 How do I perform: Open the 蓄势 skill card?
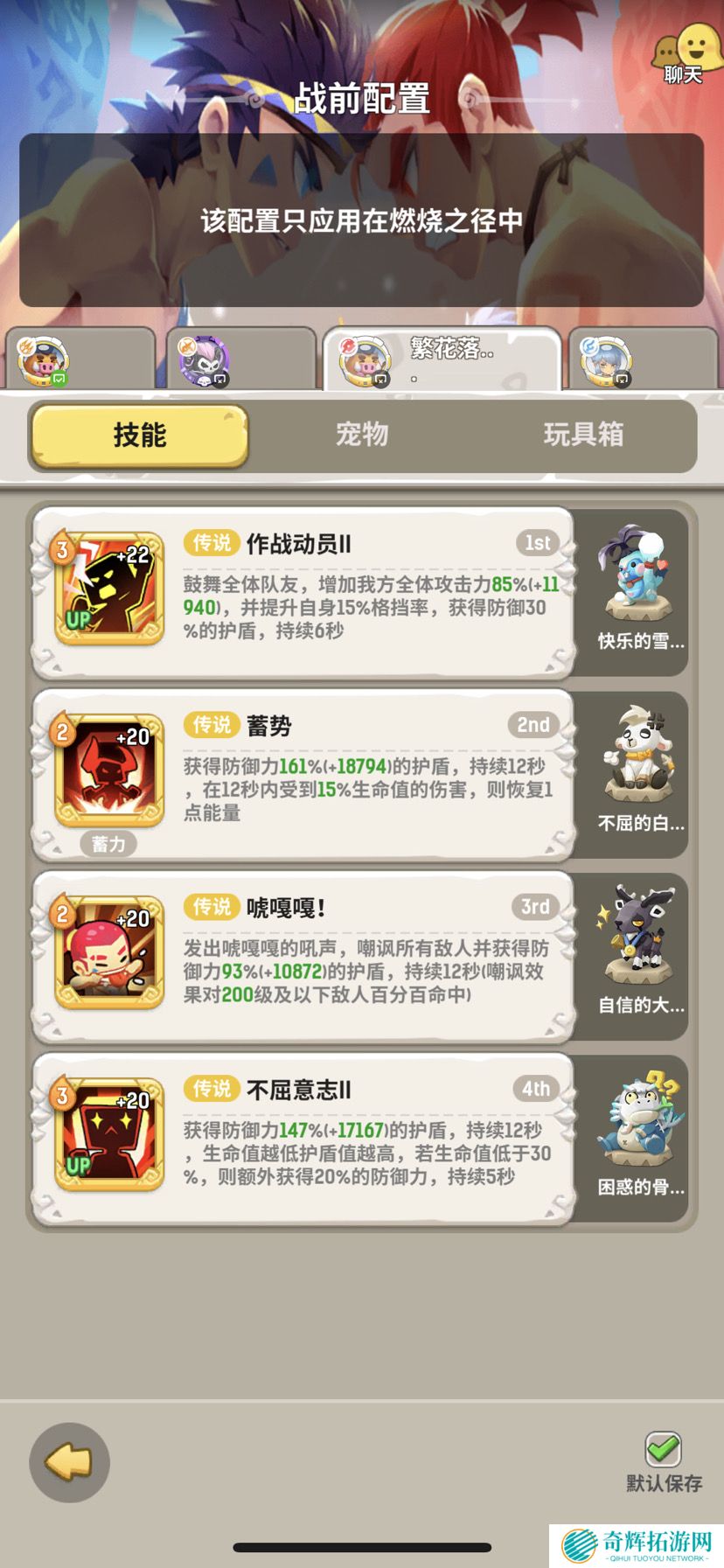302,774
